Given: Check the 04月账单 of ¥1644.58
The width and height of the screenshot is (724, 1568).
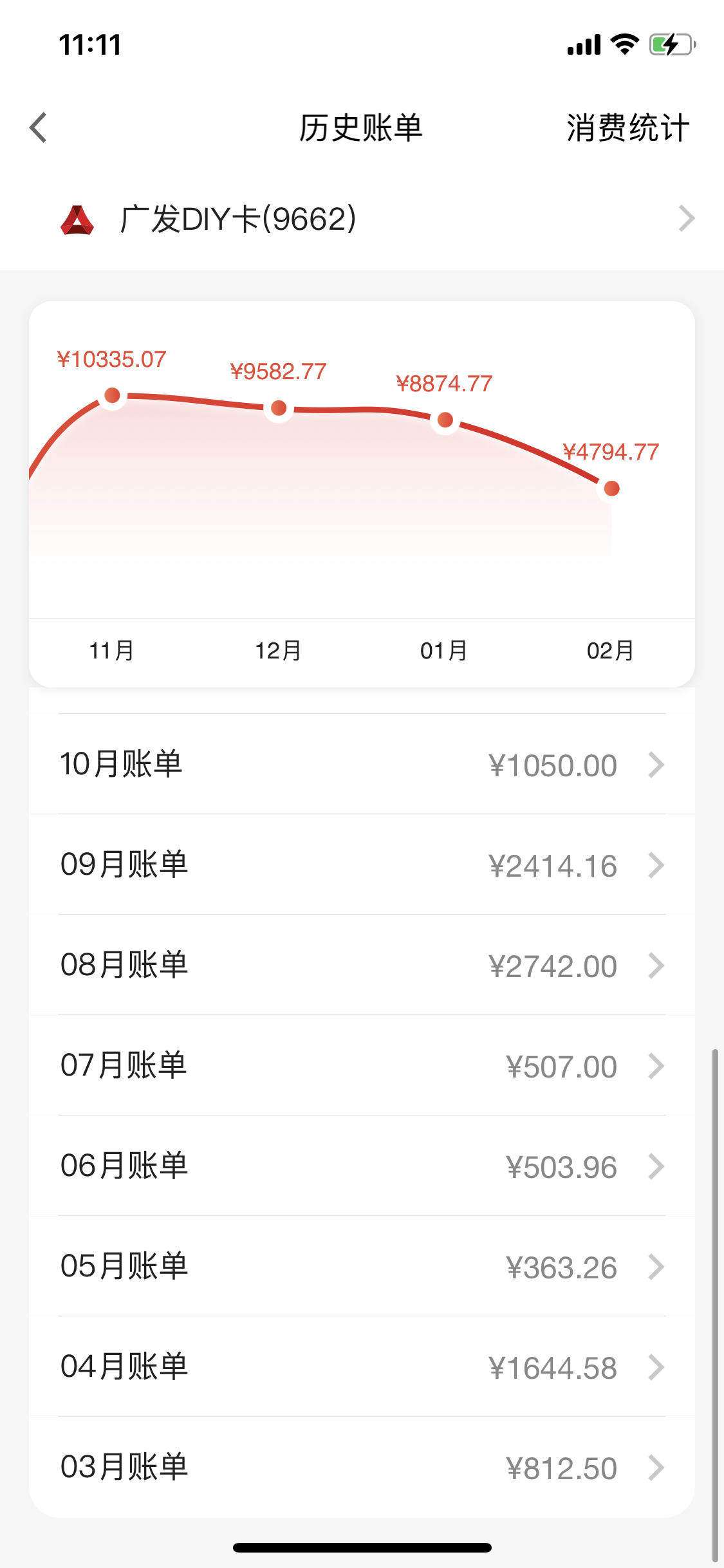Looking at the screenshot, I should click(362, 1367).
